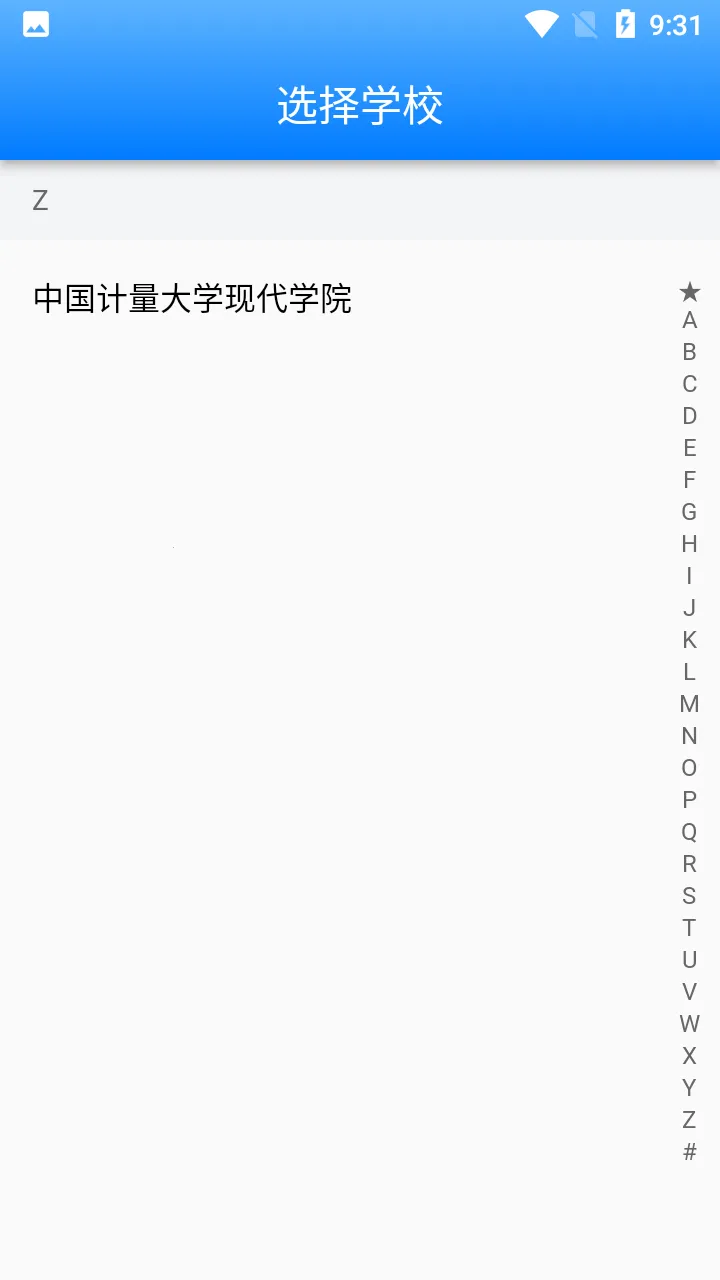
Task: Jump to letter Y in the index
Action: 689,1088
